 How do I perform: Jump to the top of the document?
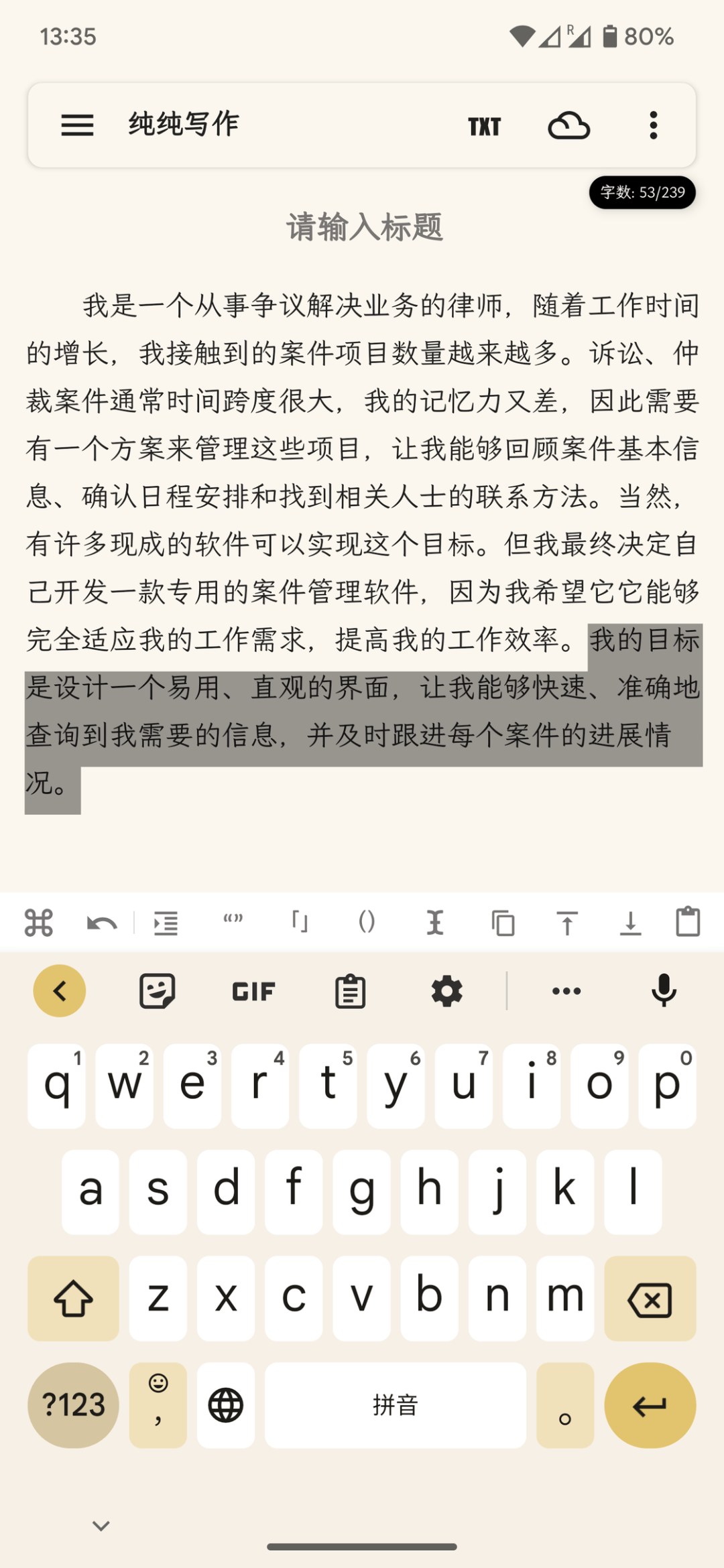coord(567,923)
